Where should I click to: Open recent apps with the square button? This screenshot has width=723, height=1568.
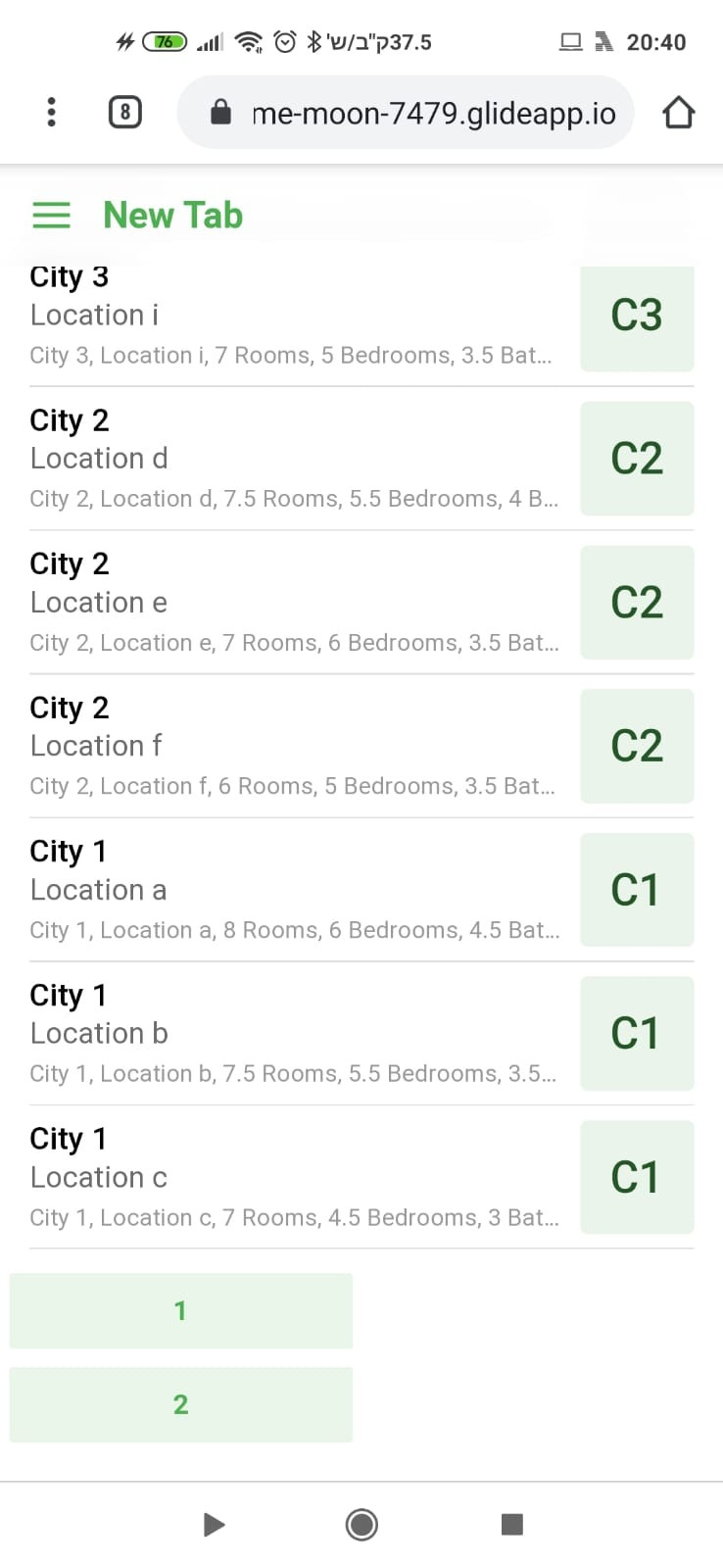pos(511,1524)
